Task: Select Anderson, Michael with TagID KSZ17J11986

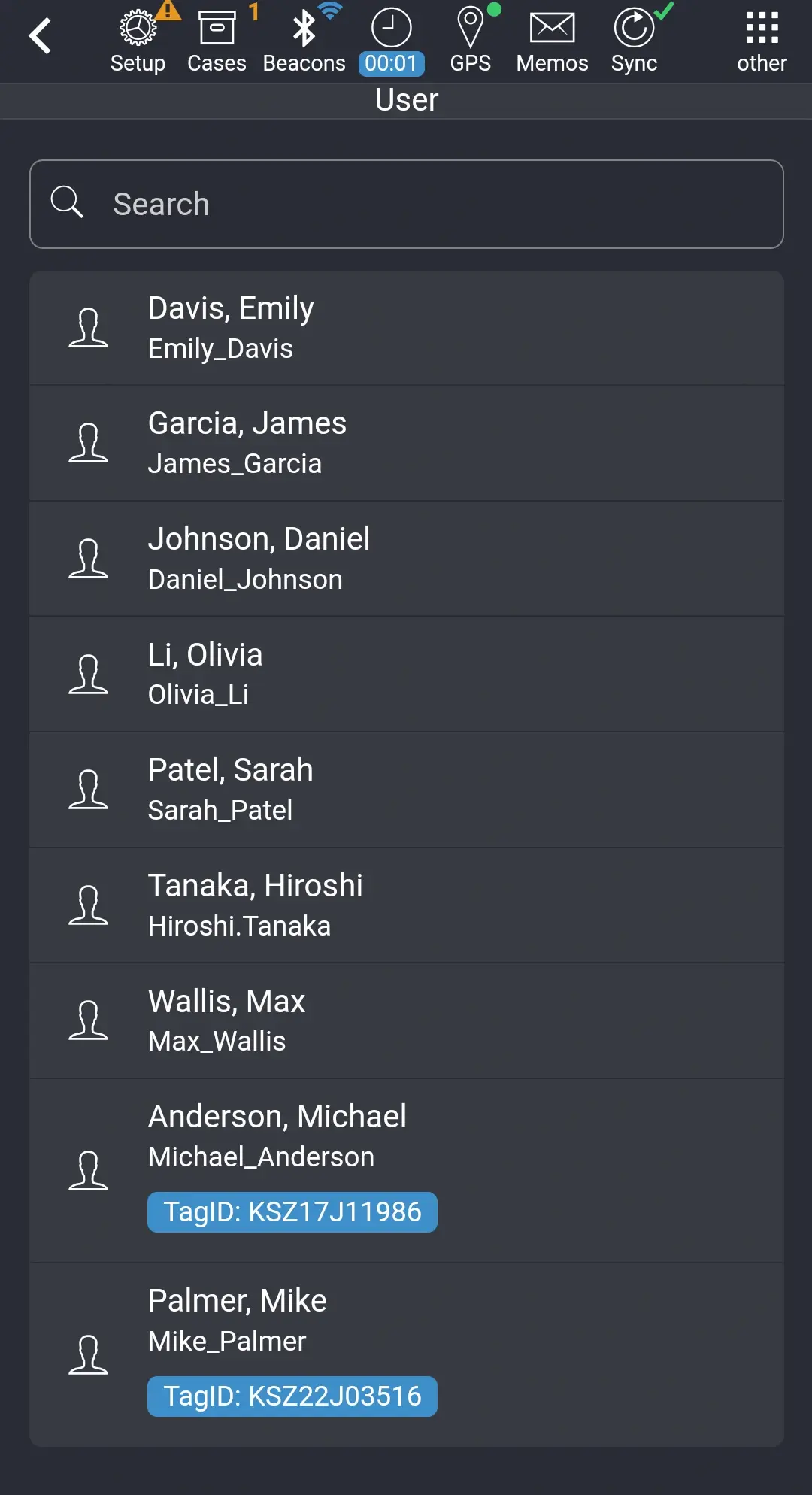Action: click(x=406, y=1170)
